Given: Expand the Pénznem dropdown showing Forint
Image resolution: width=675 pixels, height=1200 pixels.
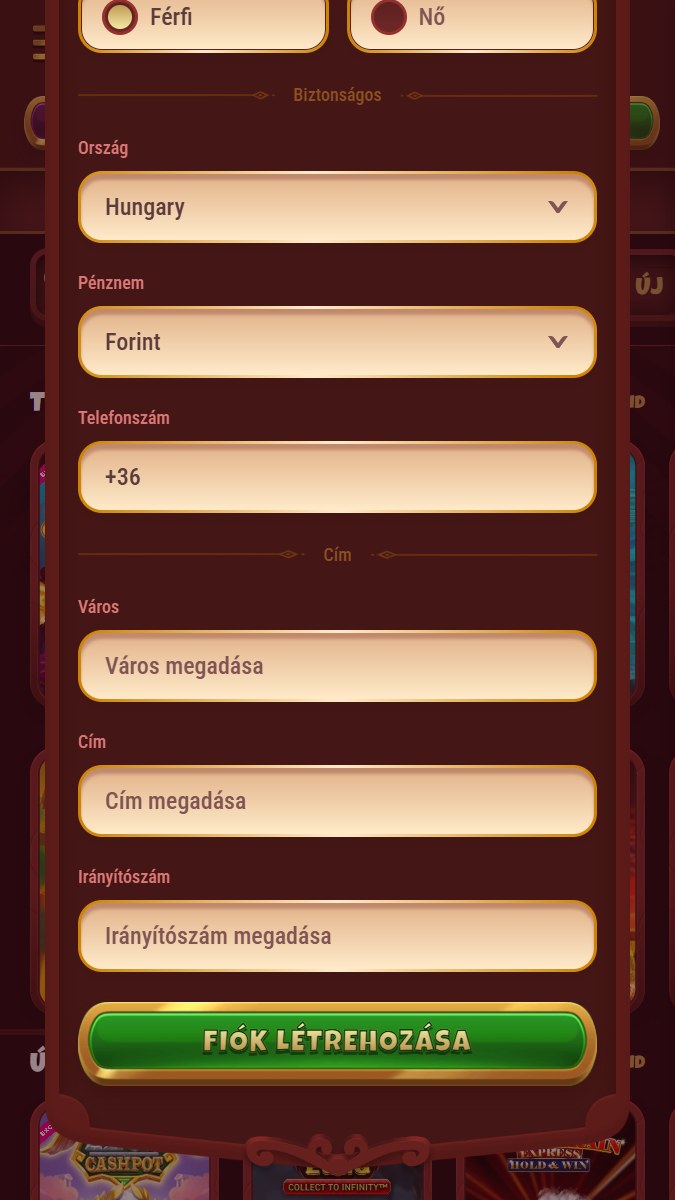Looking at the screenshot, I should click(337, 342).
